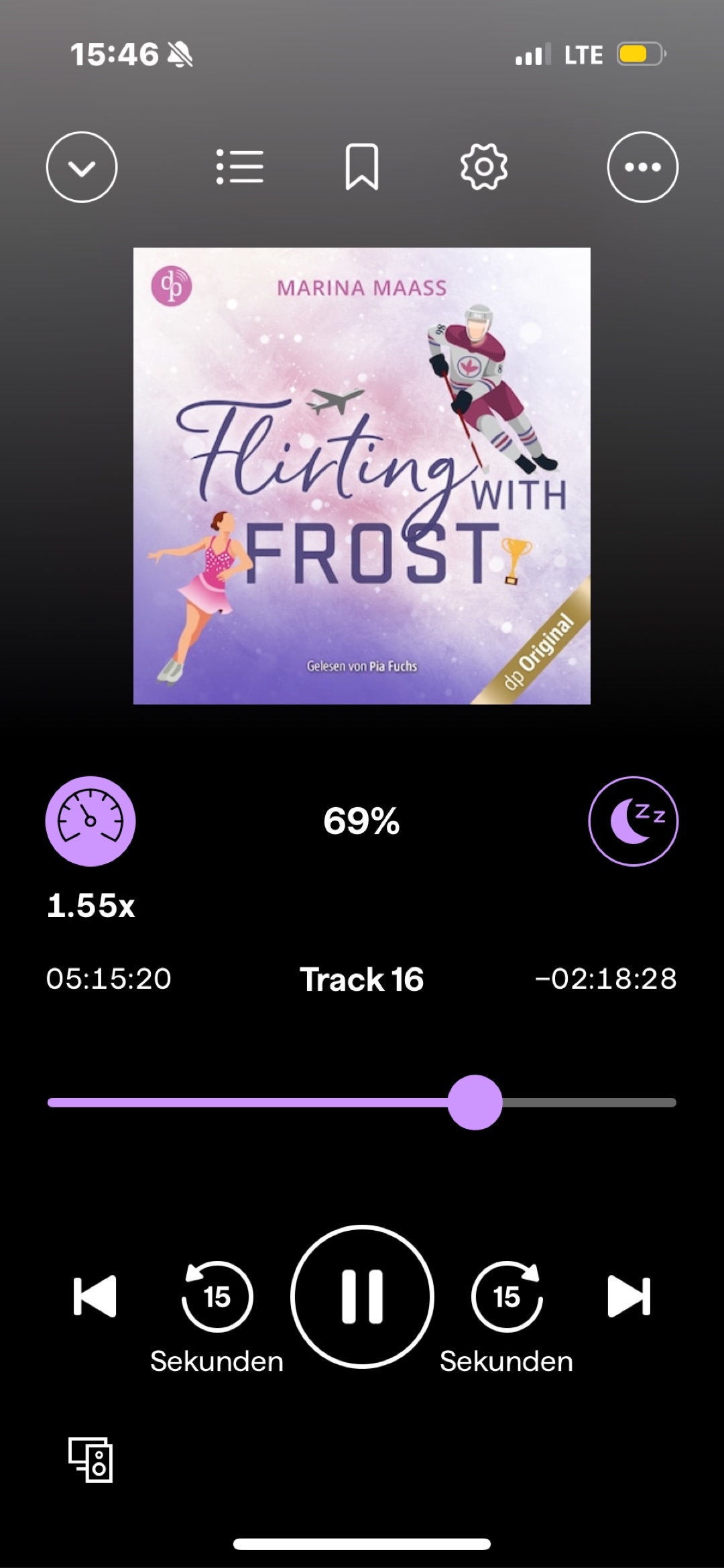This screenshot has width=724, height=1568.
Task: Skip to the previous track
Action: tap(95, 1296)
